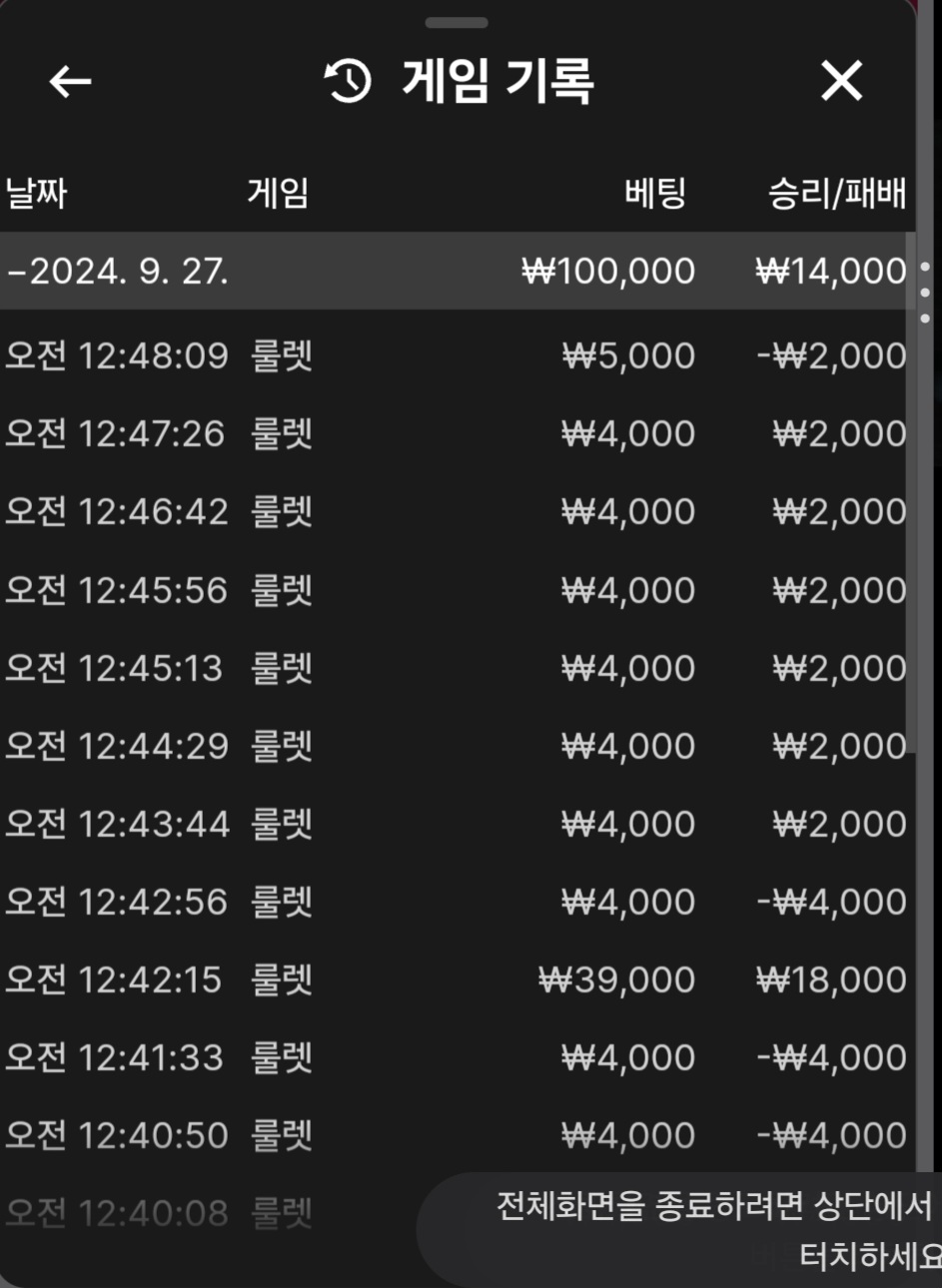The height and width of the screenshot is (1288, 942).
Task: View the 룰렛 round from 오전 12:47:26
Action: pos(455,434)
